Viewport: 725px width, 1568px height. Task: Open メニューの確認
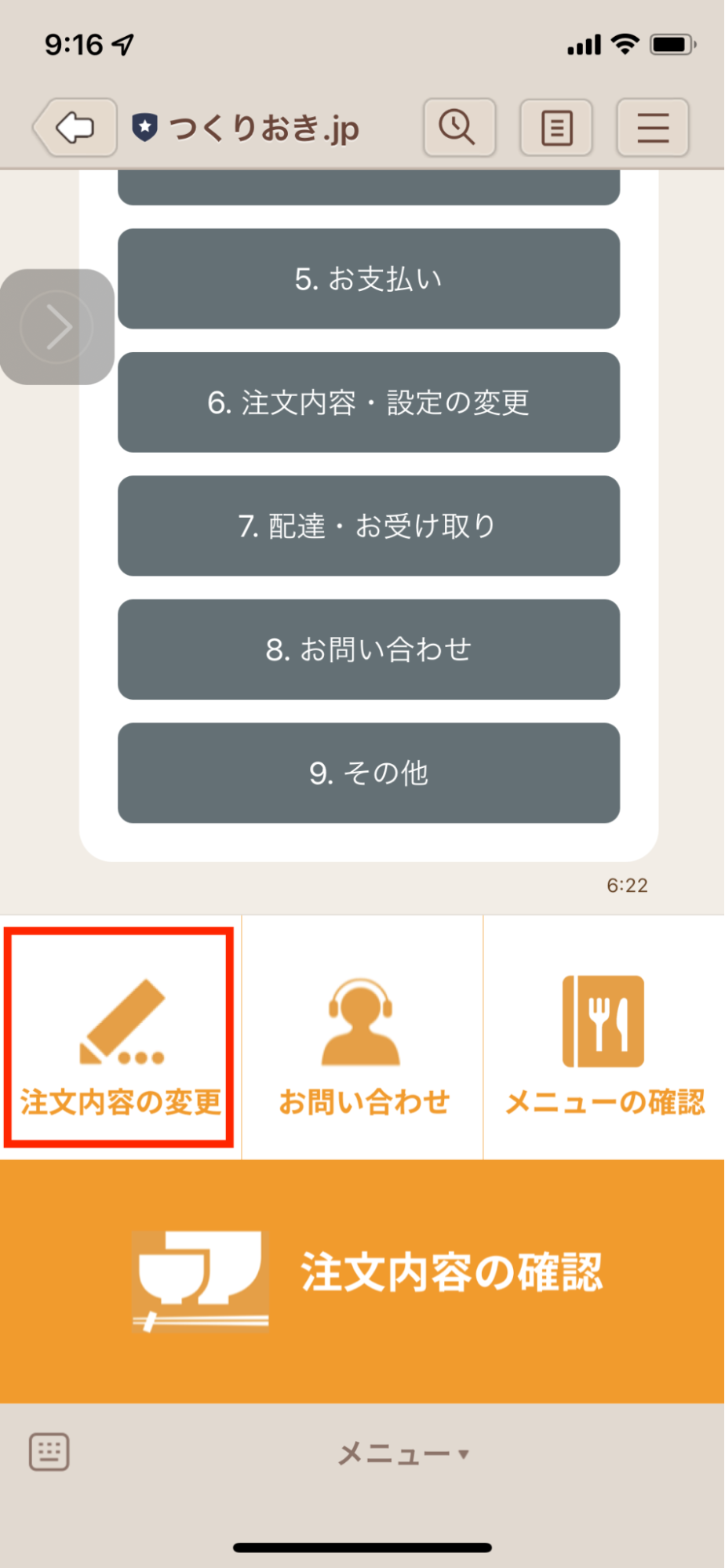pos(604,1037)
